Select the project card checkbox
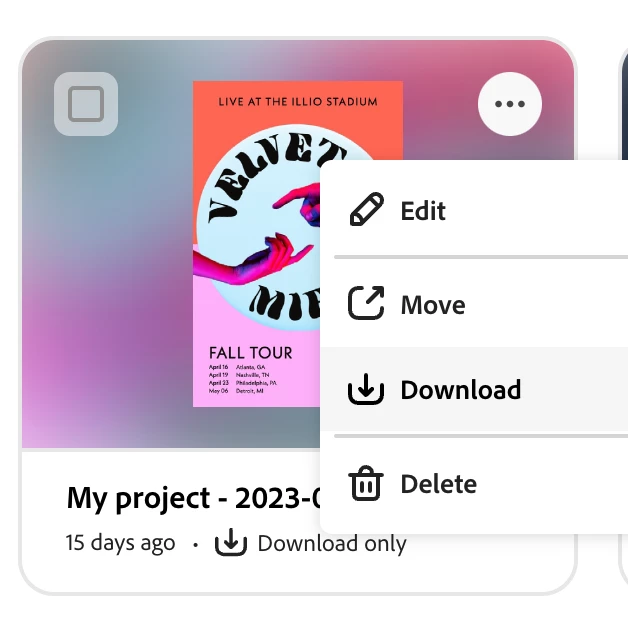This screenshot has width=628, height=636. coord(86,104)
